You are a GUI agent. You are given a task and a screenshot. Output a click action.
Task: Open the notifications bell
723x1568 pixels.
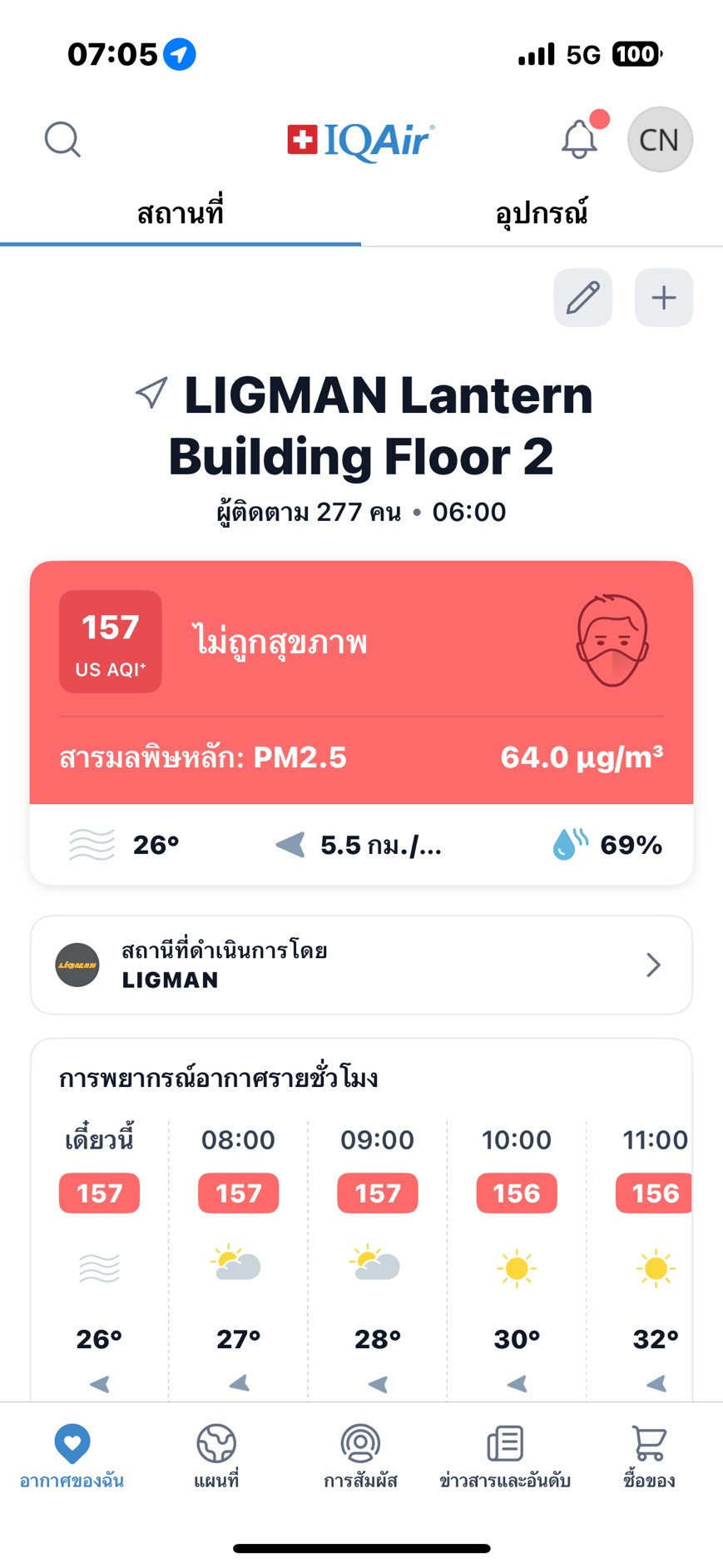580,139
